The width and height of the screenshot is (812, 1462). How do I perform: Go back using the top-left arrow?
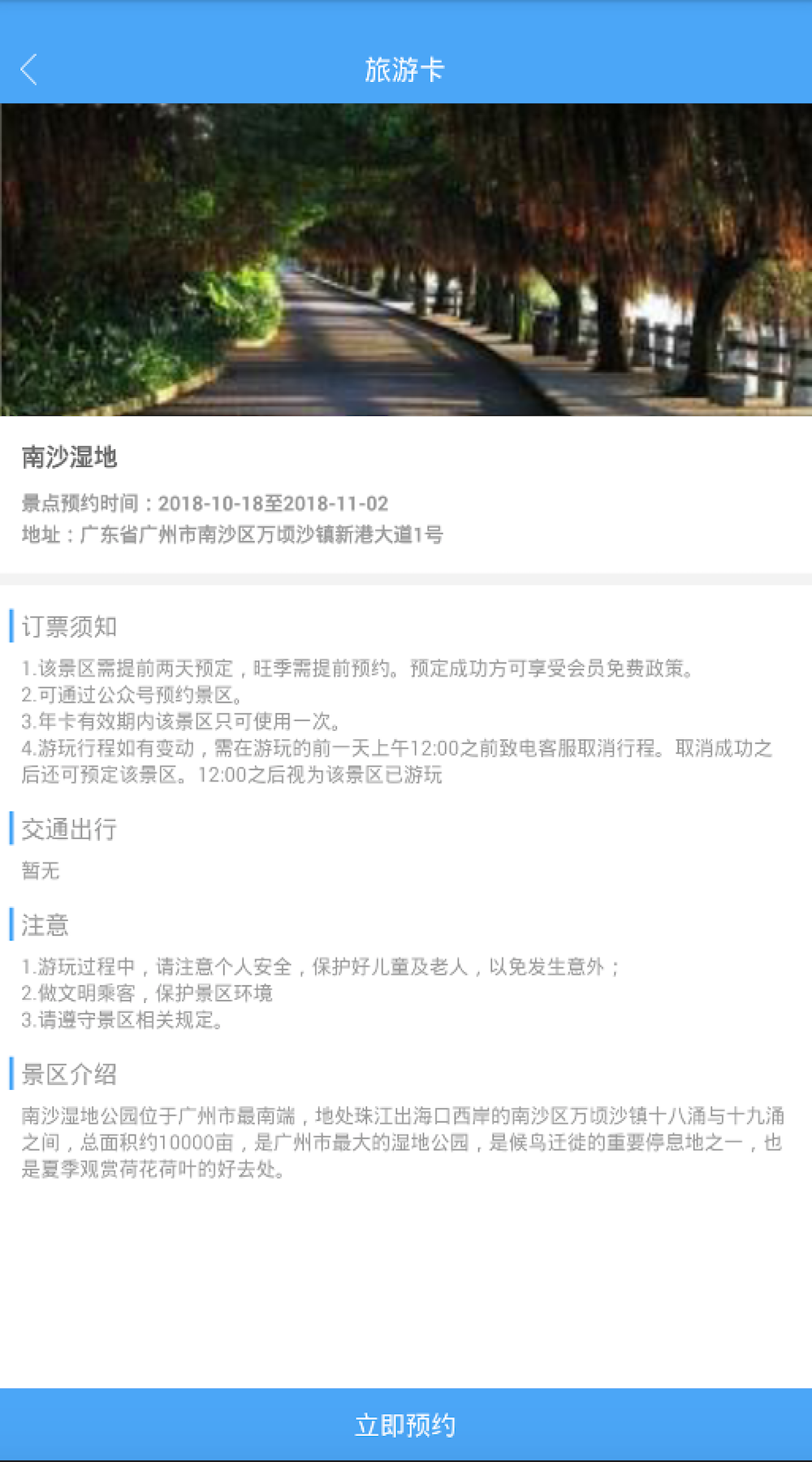point(29,70)
